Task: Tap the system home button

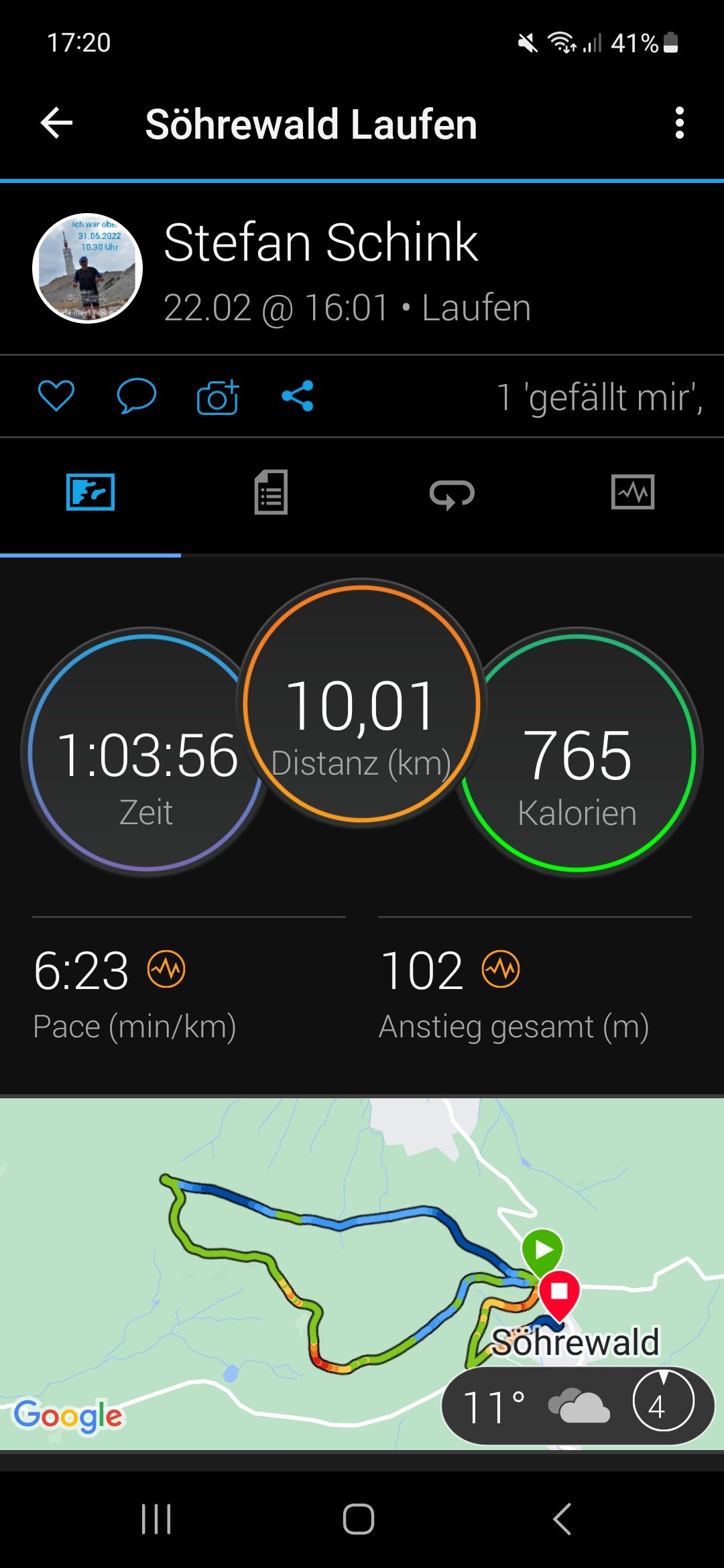Action: [x=359, y=1518]
